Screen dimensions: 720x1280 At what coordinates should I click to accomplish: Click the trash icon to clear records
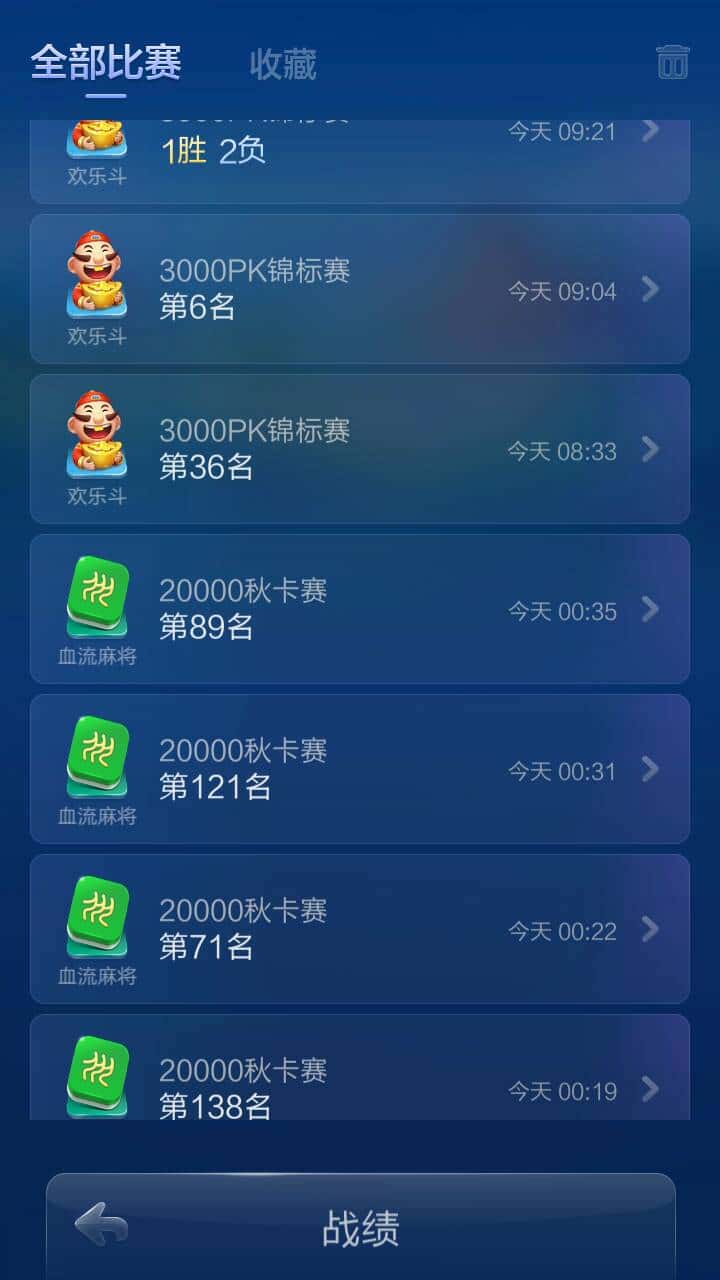click(x=672, y=62)
